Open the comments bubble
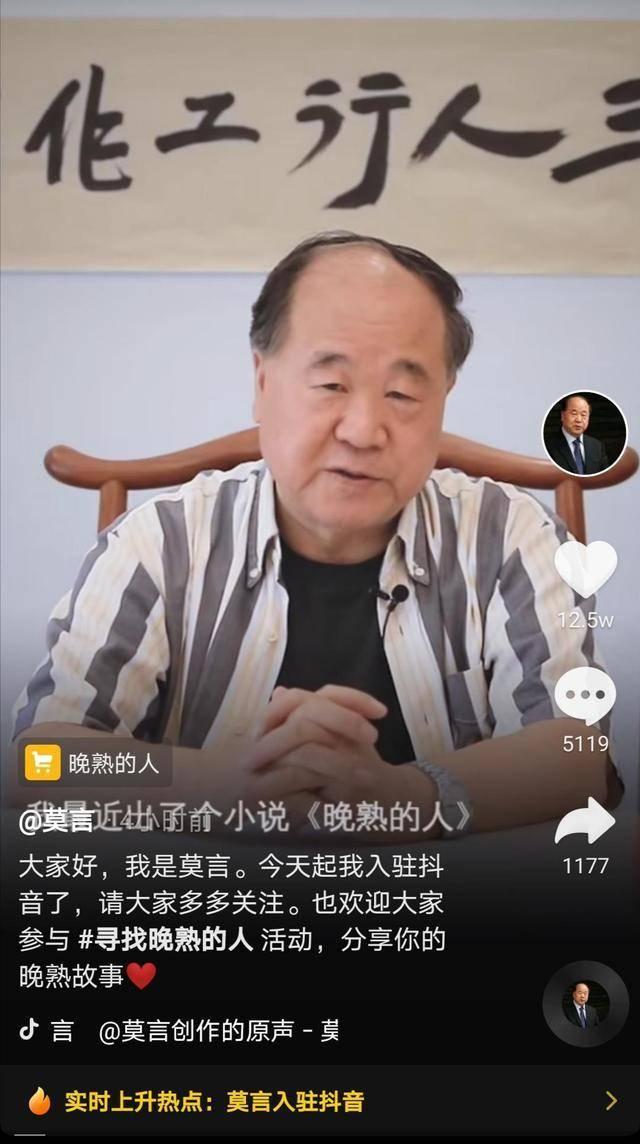 [585, 696]
